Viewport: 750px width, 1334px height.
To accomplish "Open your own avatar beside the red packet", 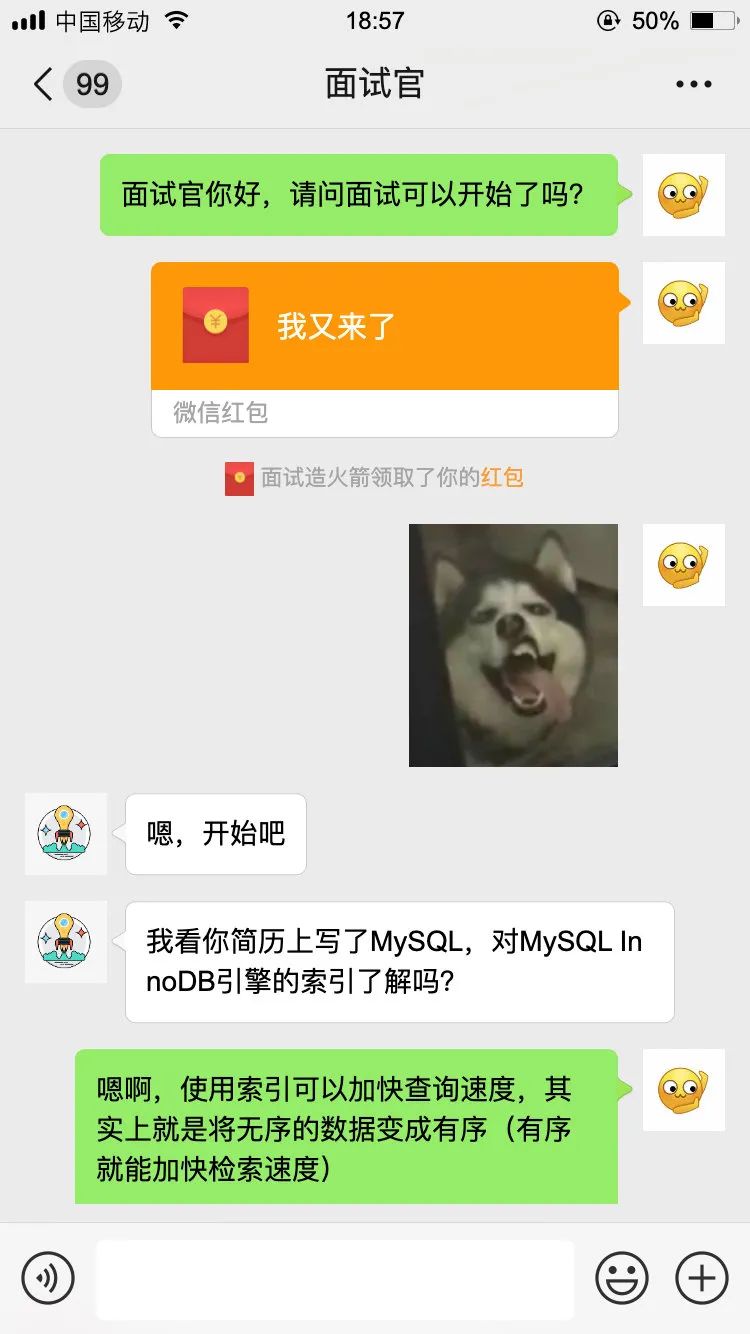I will [683, 303].
